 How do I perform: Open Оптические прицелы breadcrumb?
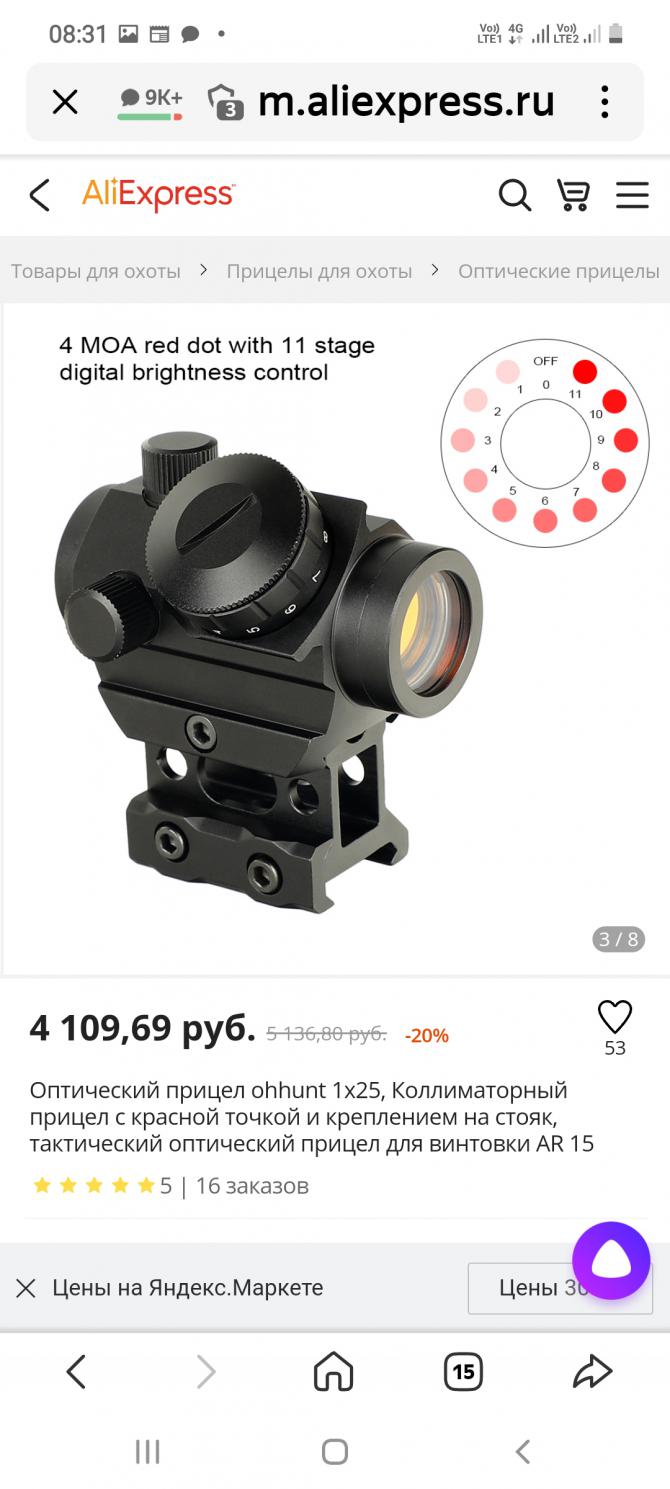click(x=558, y=271)
